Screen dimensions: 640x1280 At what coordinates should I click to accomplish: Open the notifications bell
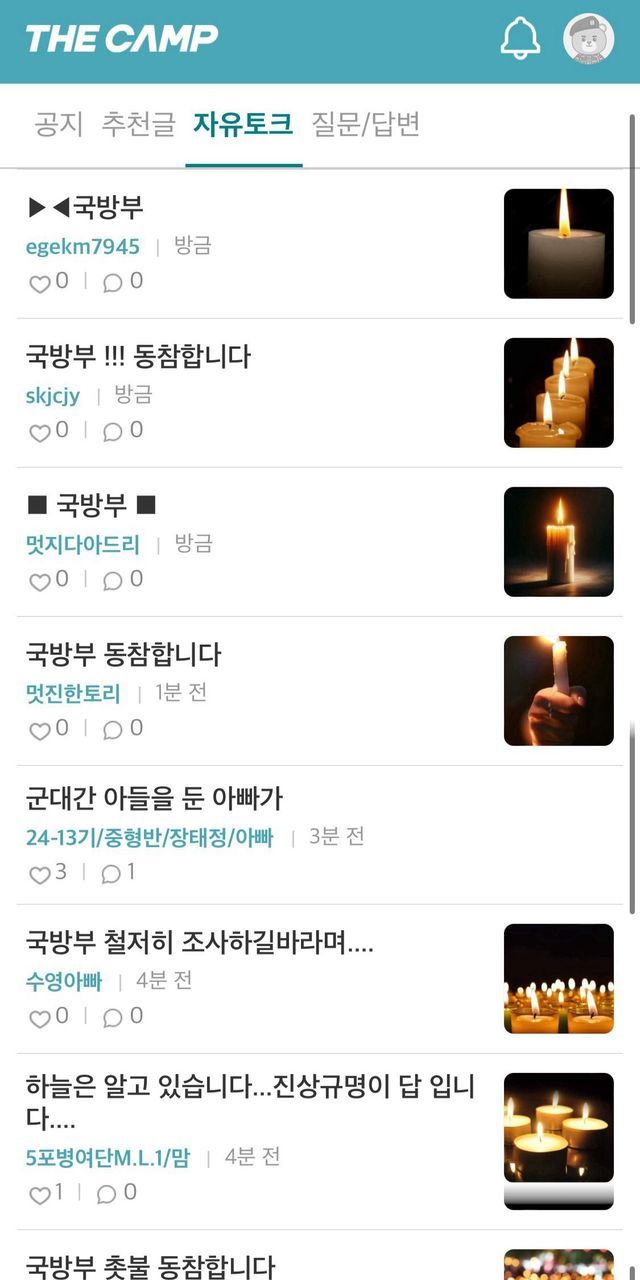click(520, 39)
